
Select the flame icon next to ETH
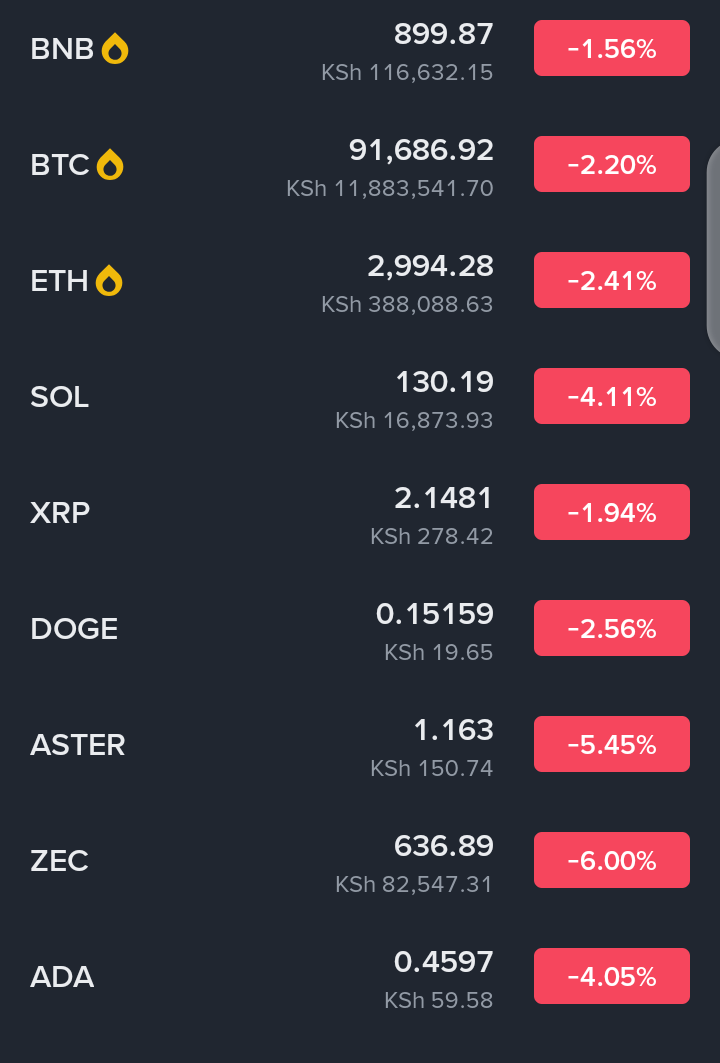click(108, 280)
